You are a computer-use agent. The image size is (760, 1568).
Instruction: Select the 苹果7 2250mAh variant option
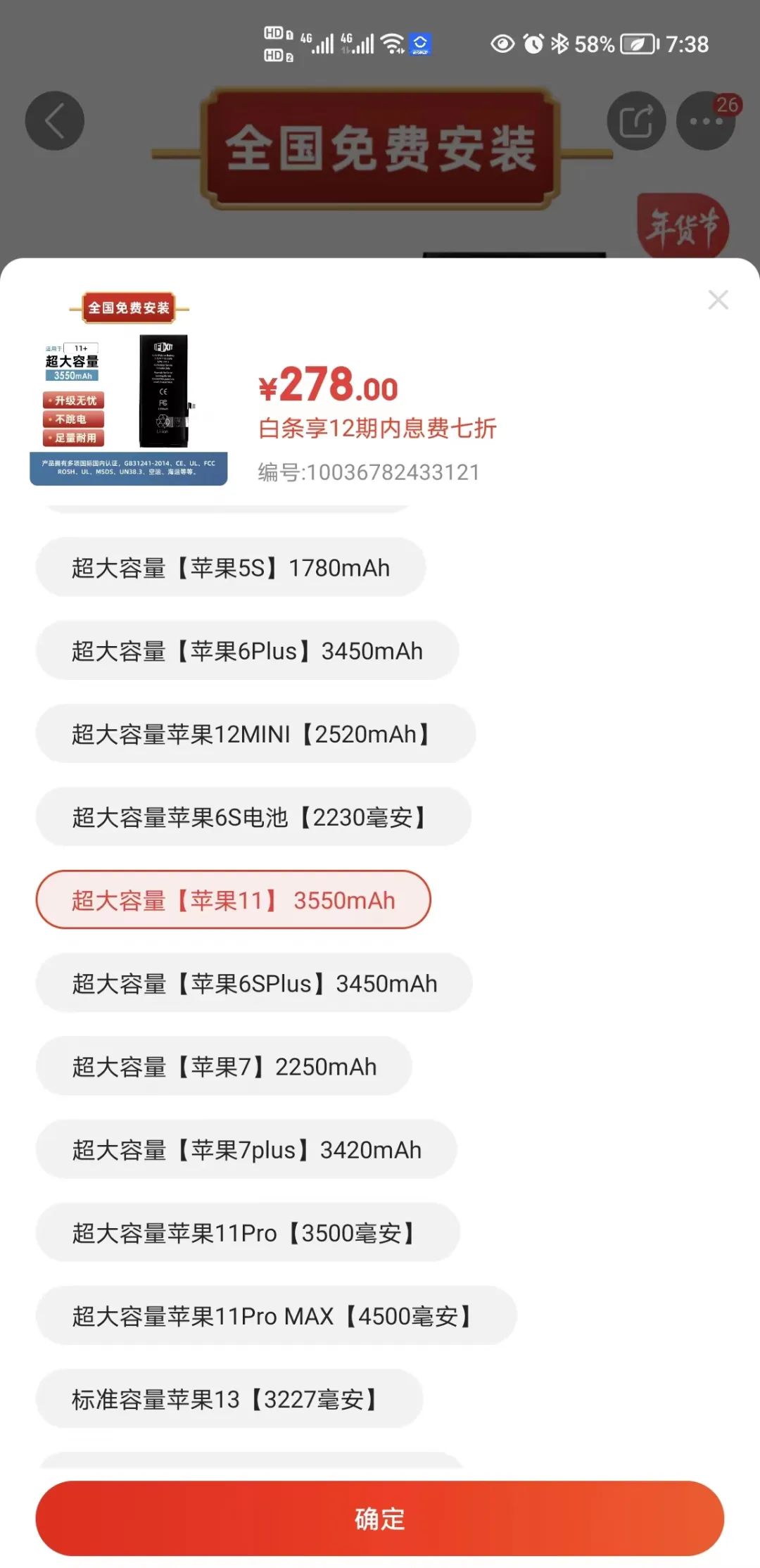(x=224, y=1067)
